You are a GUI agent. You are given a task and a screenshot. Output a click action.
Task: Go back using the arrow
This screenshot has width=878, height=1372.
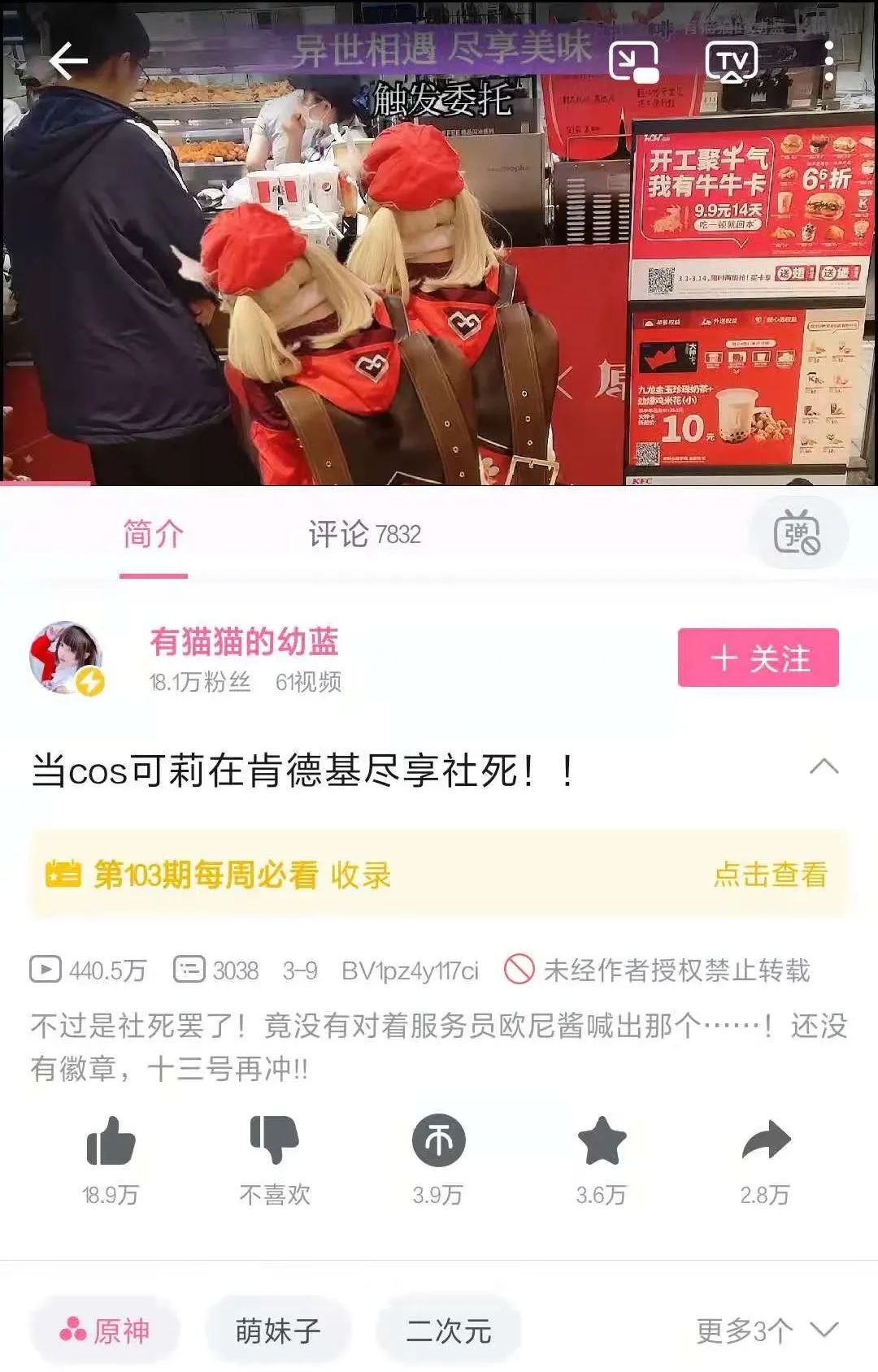(x=68, y=61)
